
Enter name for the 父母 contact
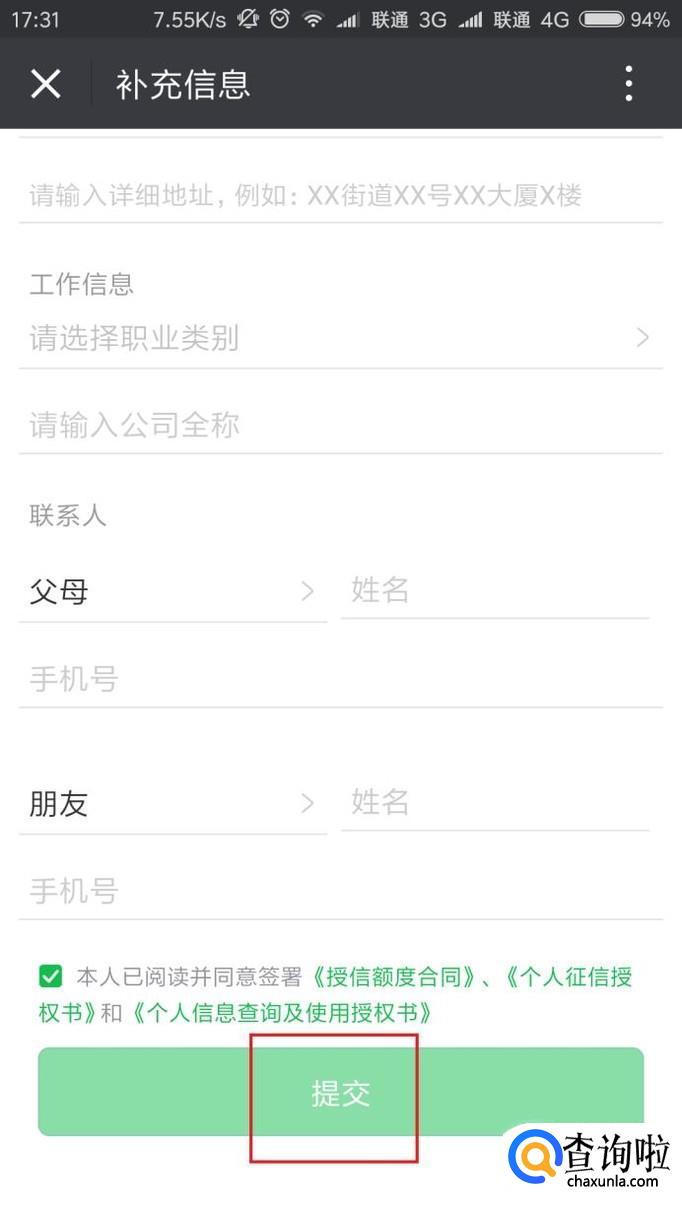(x=494, y=591)
